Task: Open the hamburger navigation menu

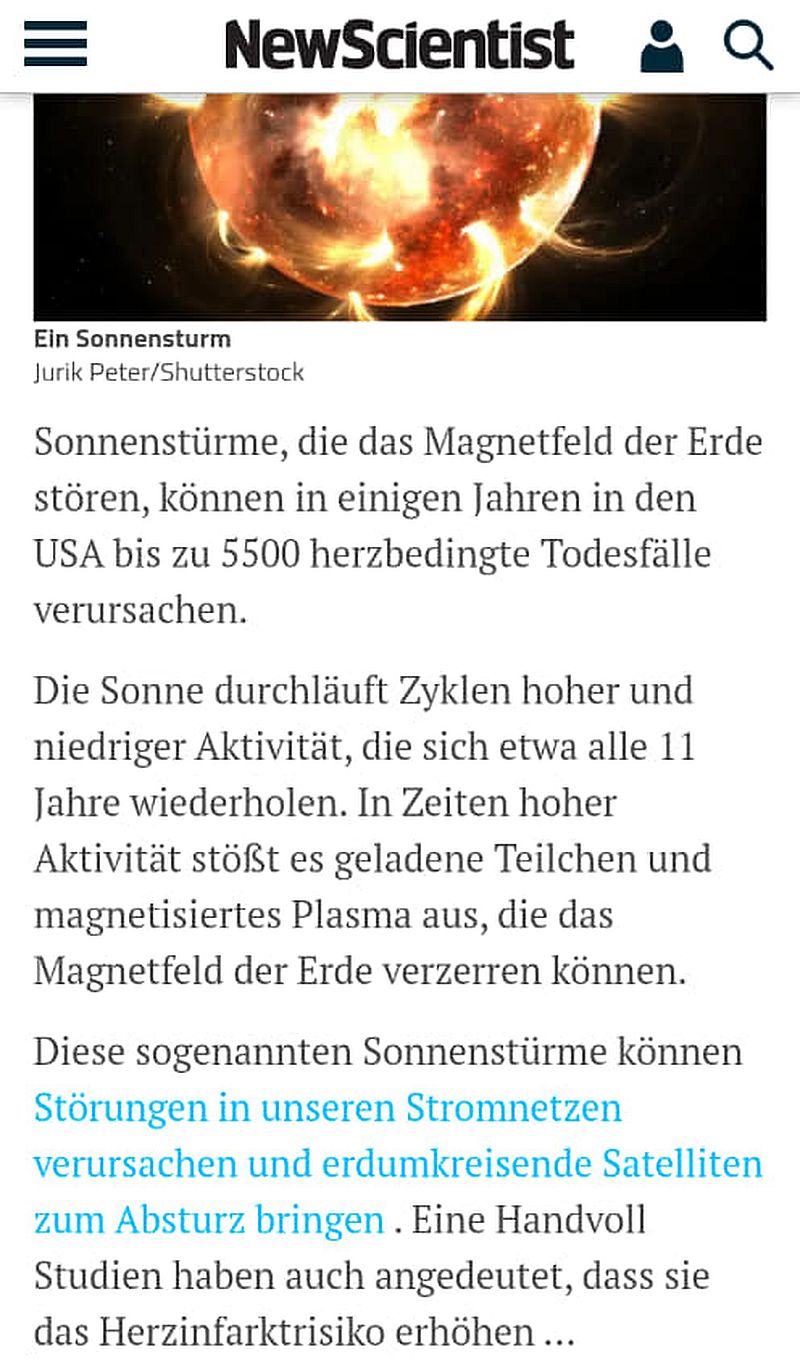Action: pos(56,45)
